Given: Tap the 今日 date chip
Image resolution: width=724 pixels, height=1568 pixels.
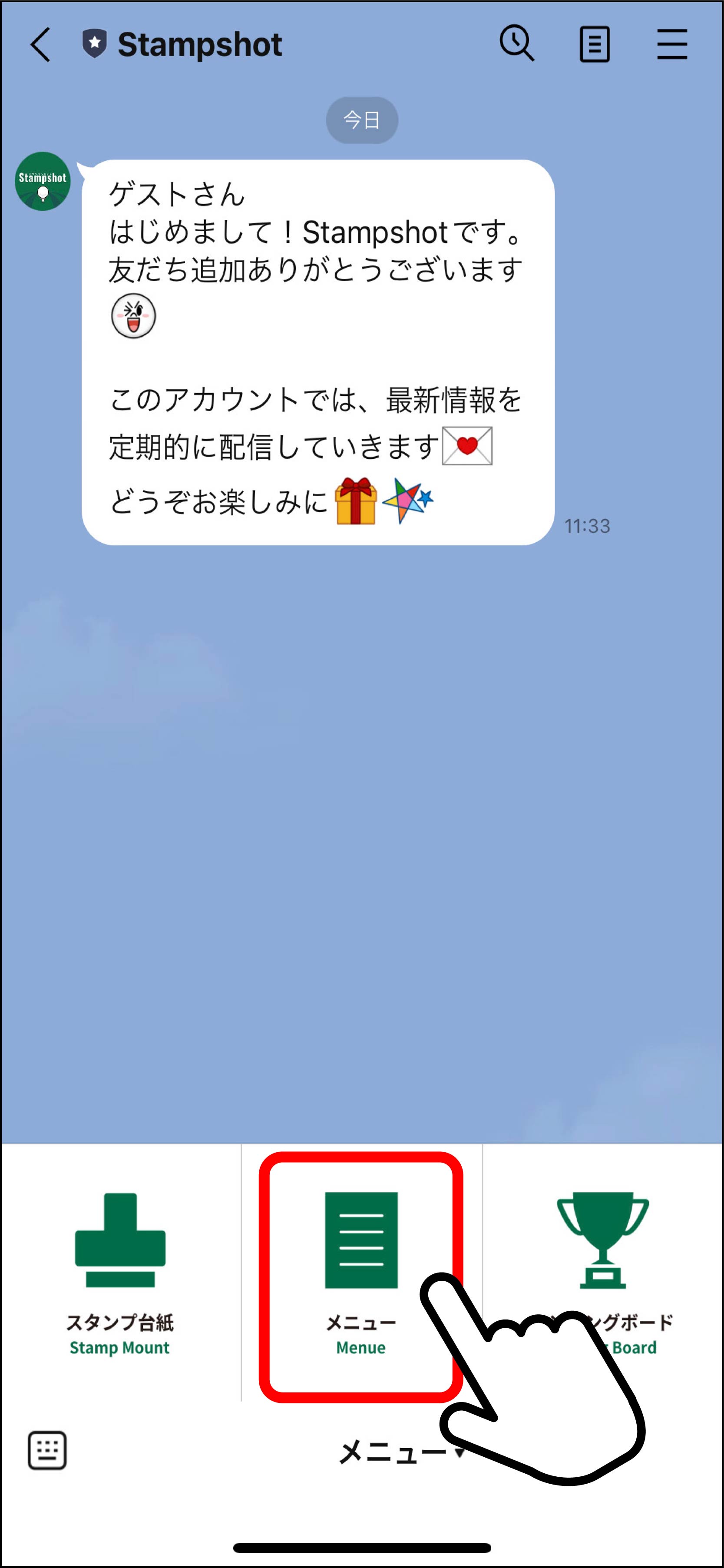Looking at the screenshot, I should pos(362,120).
